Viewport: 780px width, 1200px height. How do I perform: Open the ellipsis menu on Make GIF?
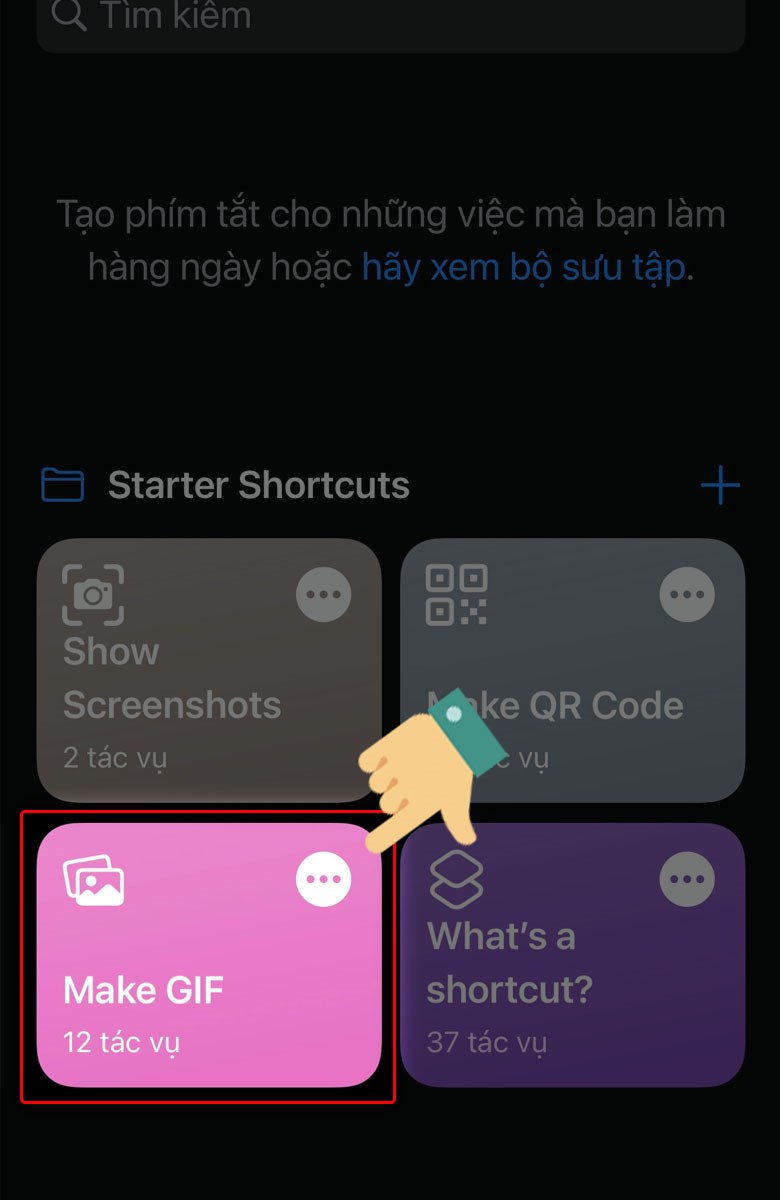(323, 878)
